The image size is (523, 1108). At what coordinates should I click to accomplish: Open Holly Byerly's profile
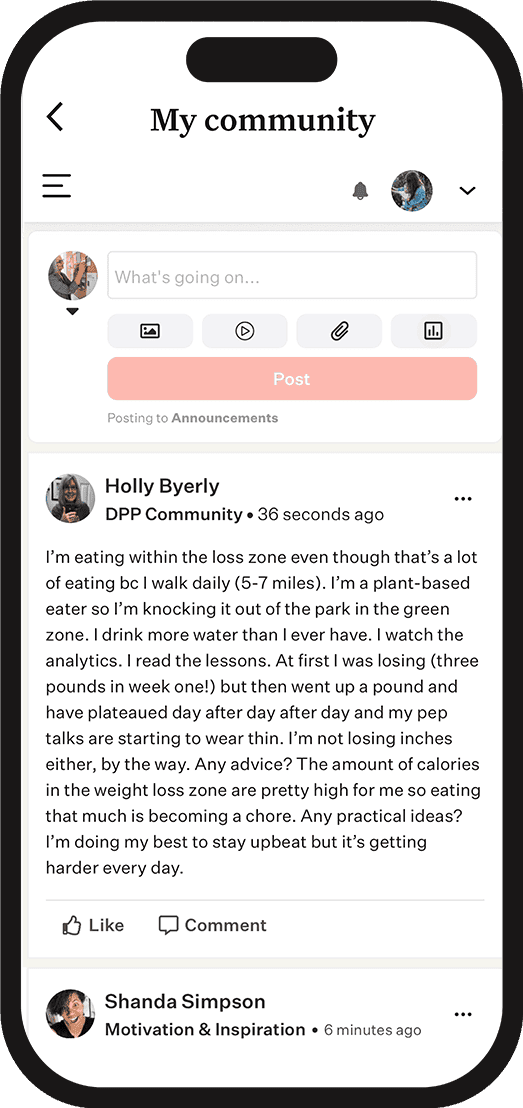162,486
